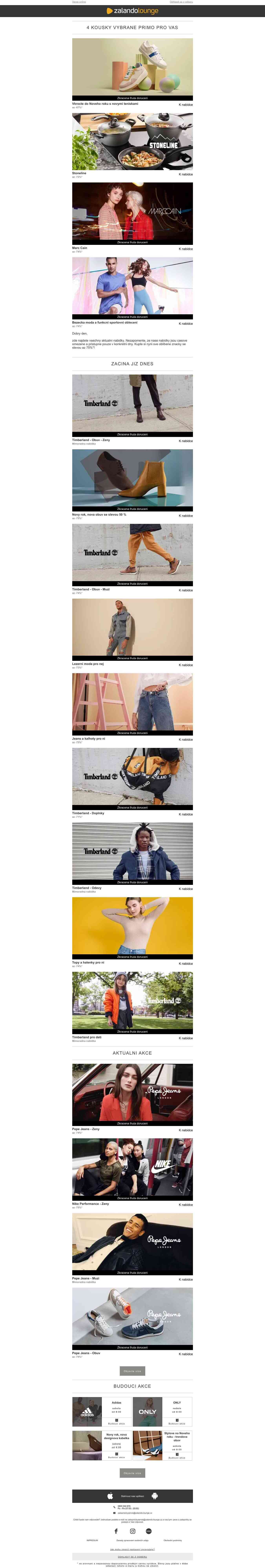Open Jak mohu zmenit nastaveni zpravodaje link
Viewport: 265px width, 1568px height.
[x=132, y=1549]
